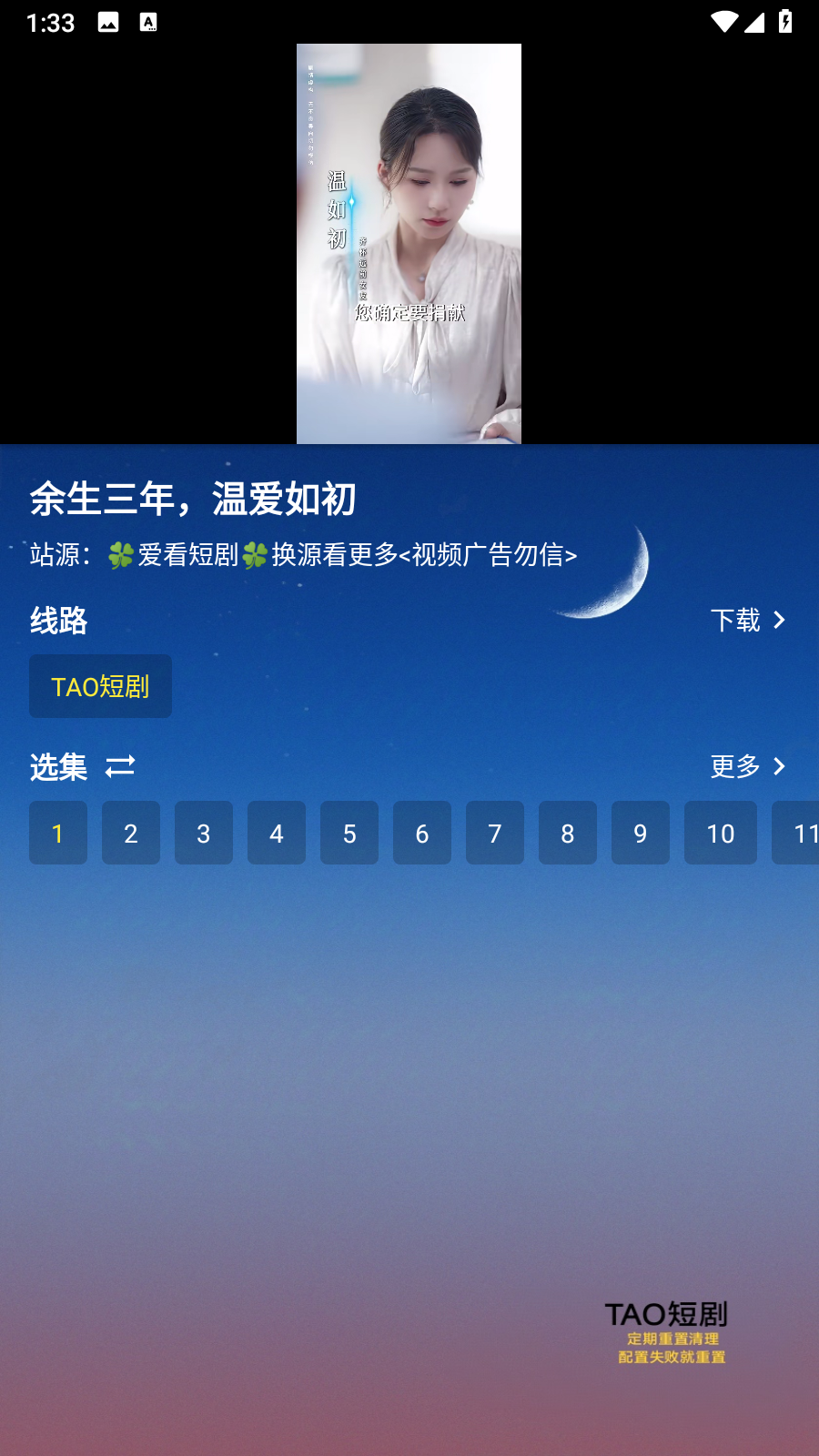The image size is (819, 1456).
Task: Tap the Wi-Fi status icon
Action: click(723, 23)
